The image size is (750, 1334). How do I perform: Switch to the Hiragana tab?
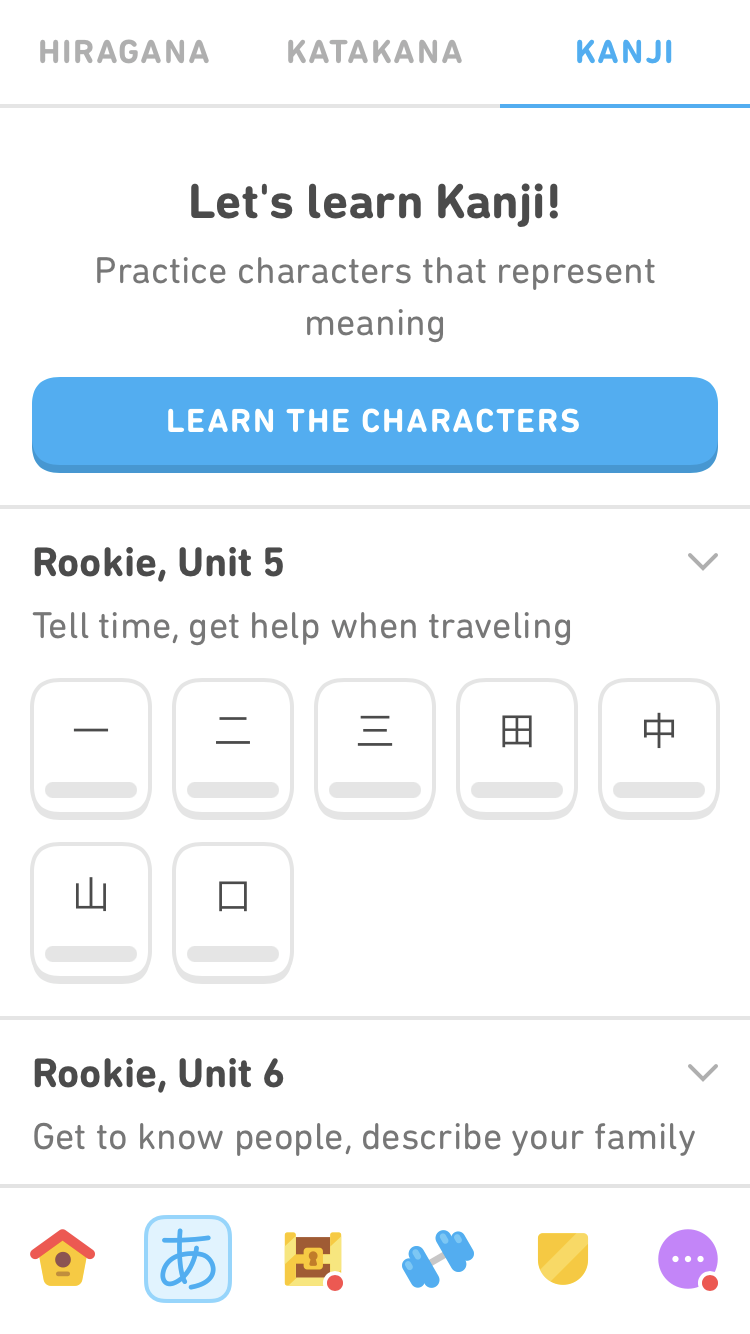point(124,52)
